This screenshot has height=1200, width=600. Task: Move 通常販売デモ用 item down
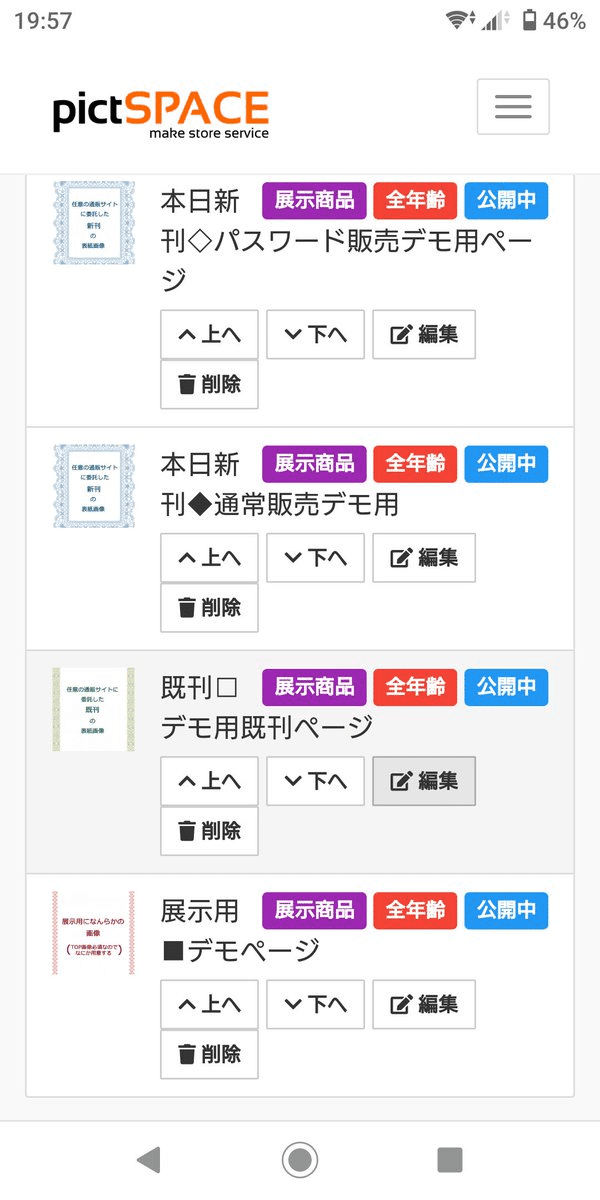point(315,558)
